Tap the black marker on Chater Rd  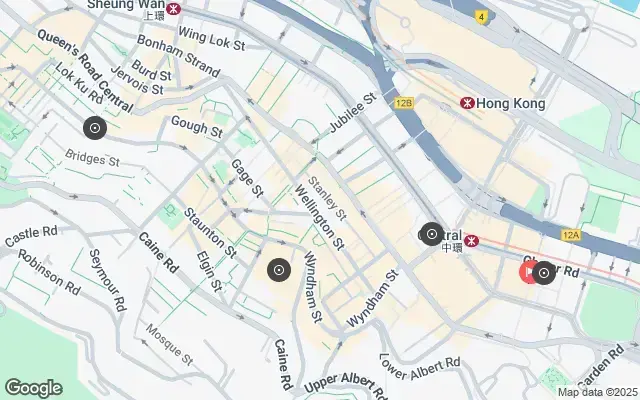coord(544,272)
